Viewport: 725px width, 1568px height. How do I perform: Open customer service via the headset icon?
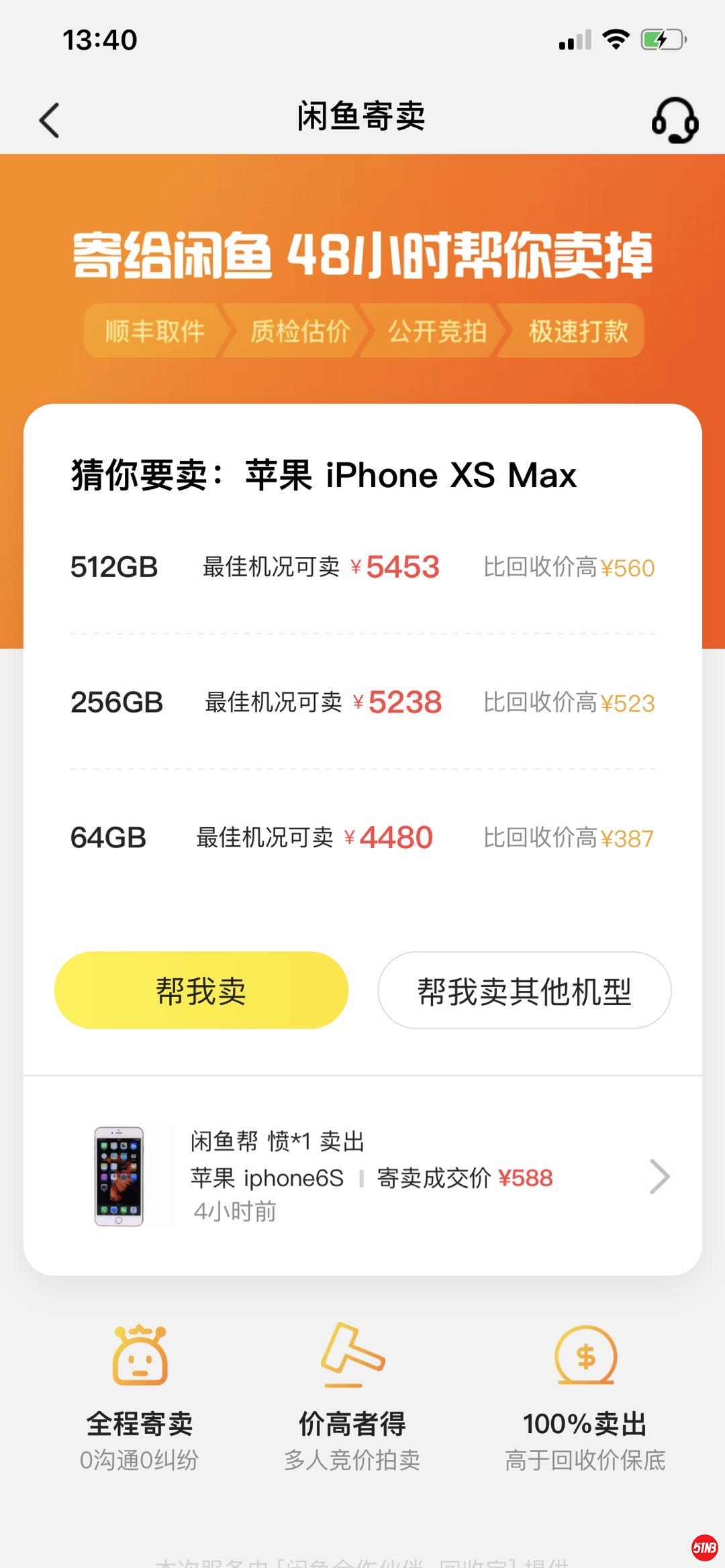point(675,120)
